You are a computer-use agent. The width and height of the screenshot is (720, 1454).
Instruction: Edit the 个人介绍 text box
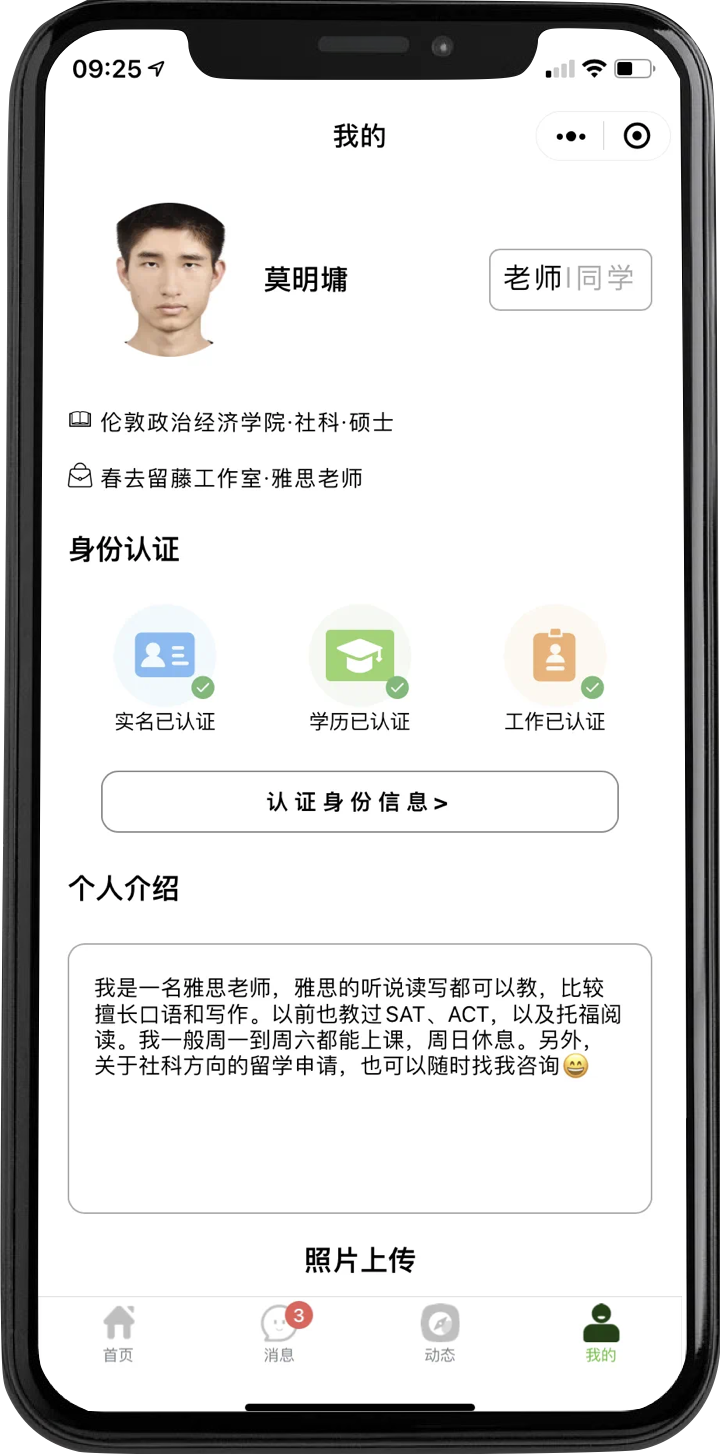click(x=359, y=1078)
